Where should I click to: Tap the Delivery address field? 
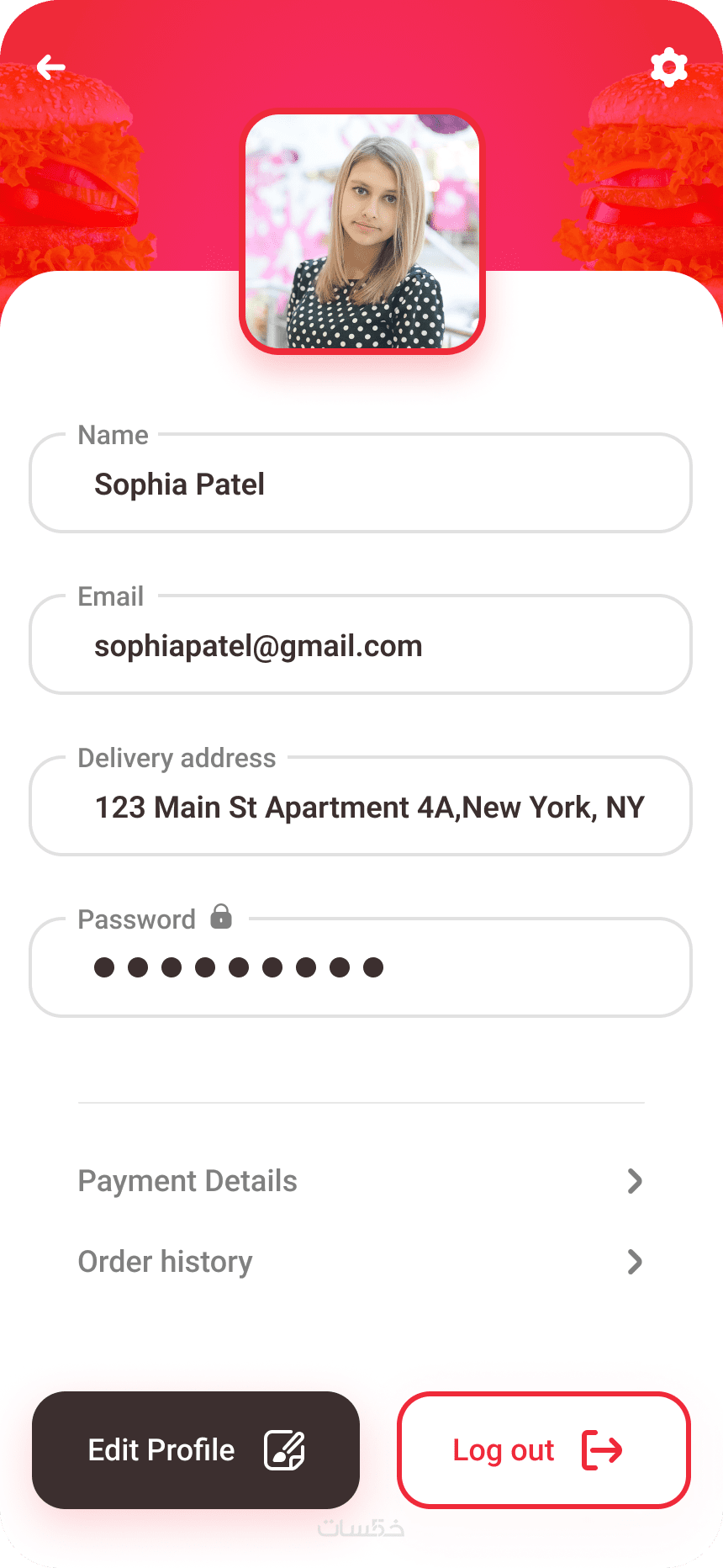[361, 808]
